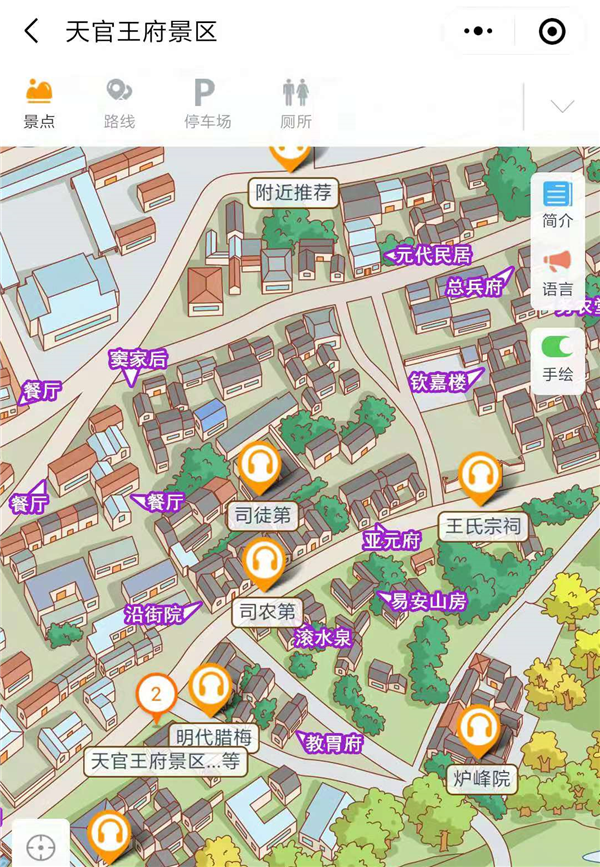The width and height of the screenshot is (600, 867).
Task: Close the mini program with the circle button
Action: [552, 32]
